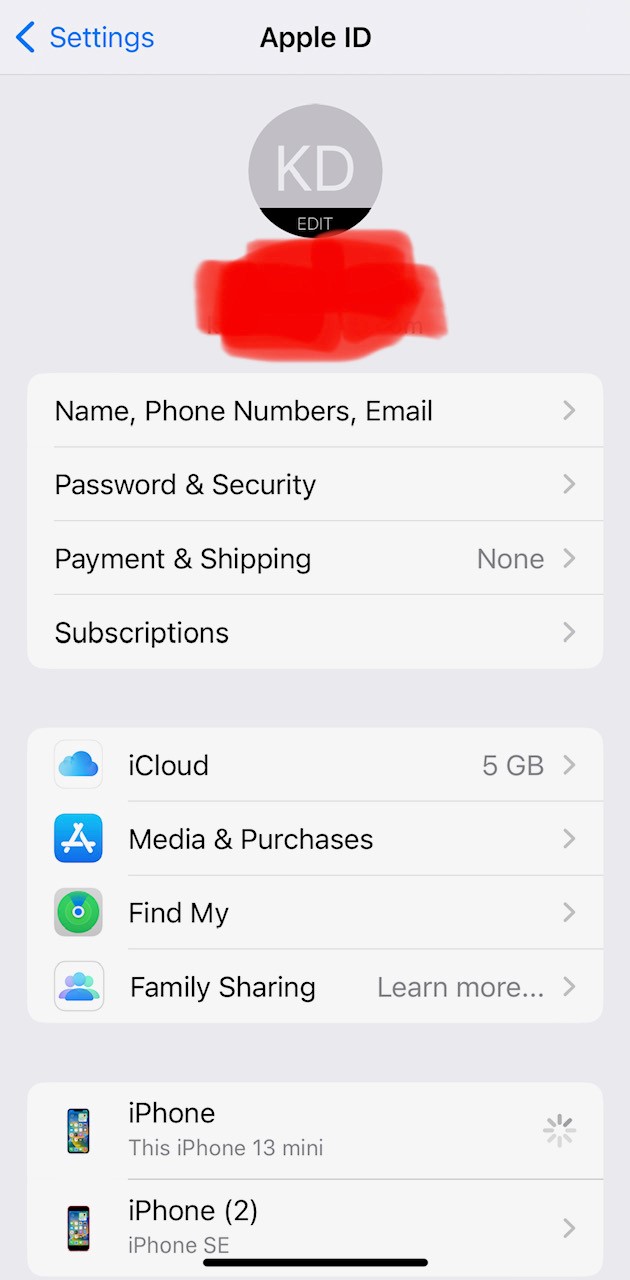Image resolution: width=630 pixels, height=1280 pixels.
Task: Open Payment & Shipping
Action: [315, 559]
